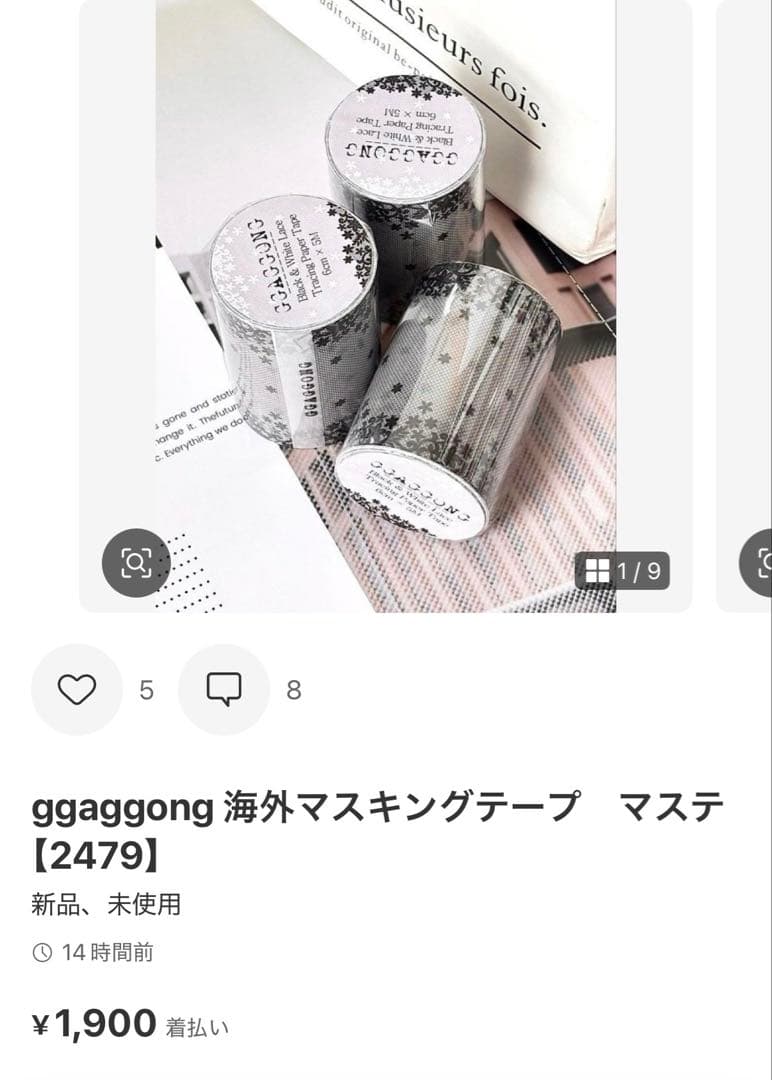Search by image with the lens icon

click(x=136, y=564)
